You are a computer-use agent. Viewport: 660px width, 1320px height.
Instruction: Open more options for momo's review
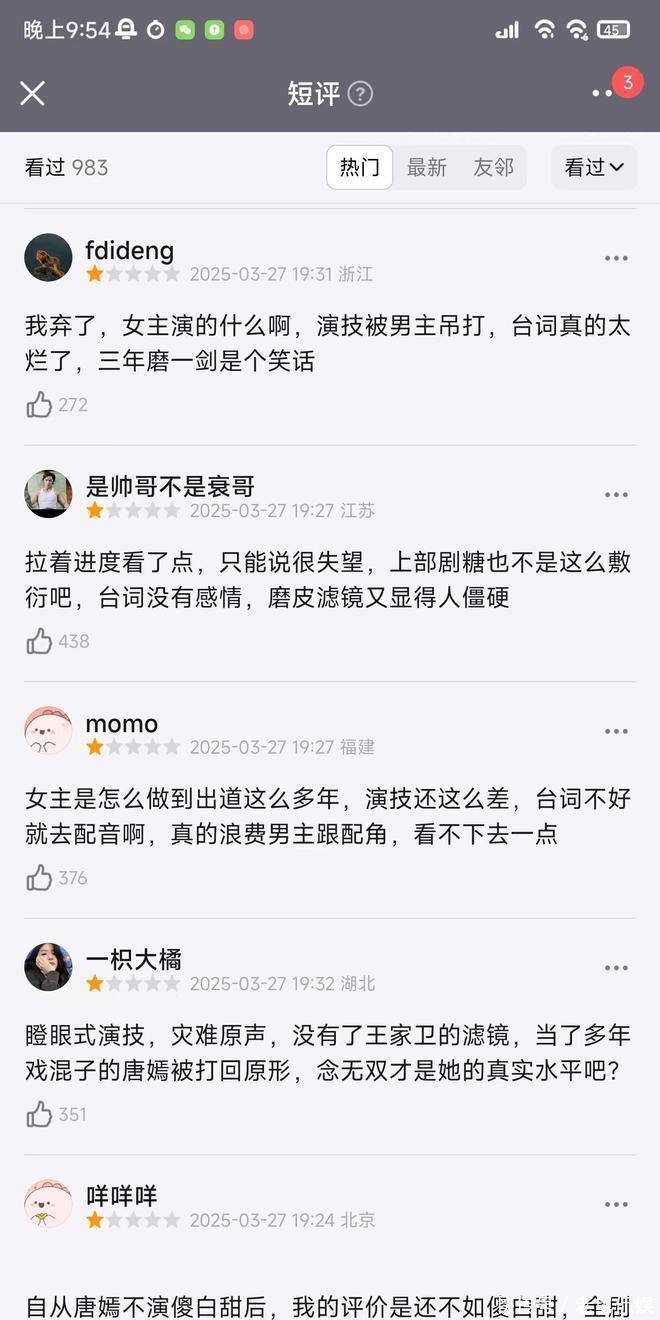pyautogui.click(x=616, y=731)
